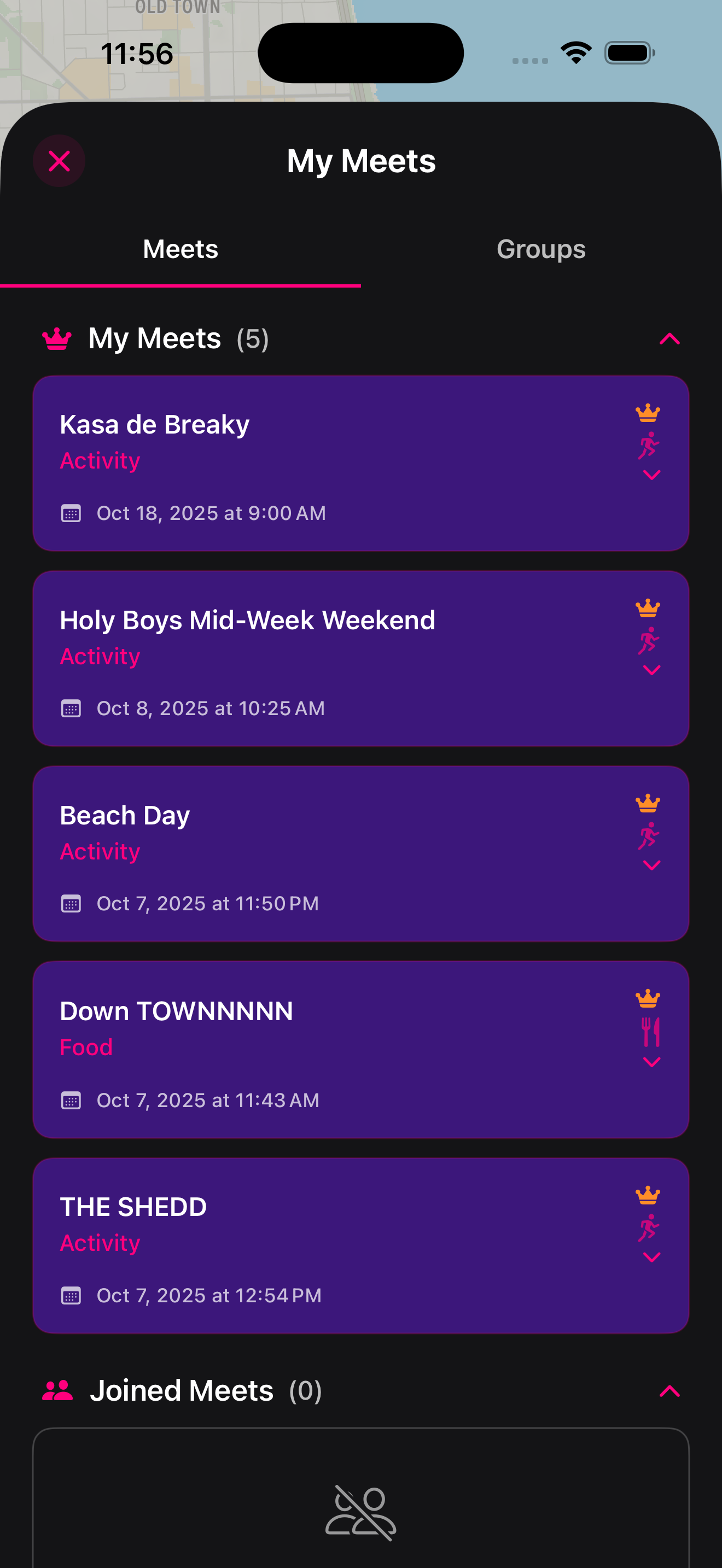Open THE SHEDD meet
722x1568 pixels.
[304, 1246]
